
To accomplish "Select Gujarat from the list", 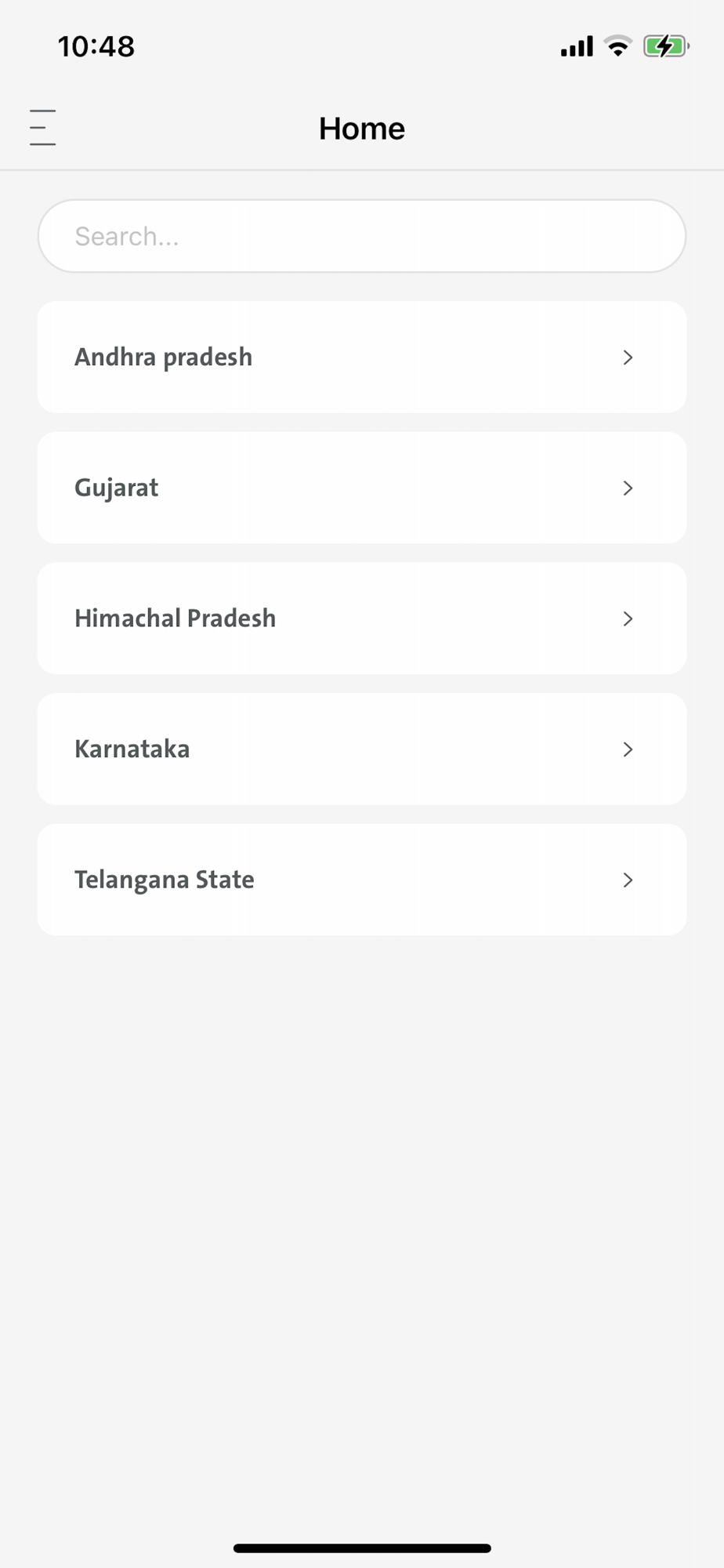I will click(362, 488).
